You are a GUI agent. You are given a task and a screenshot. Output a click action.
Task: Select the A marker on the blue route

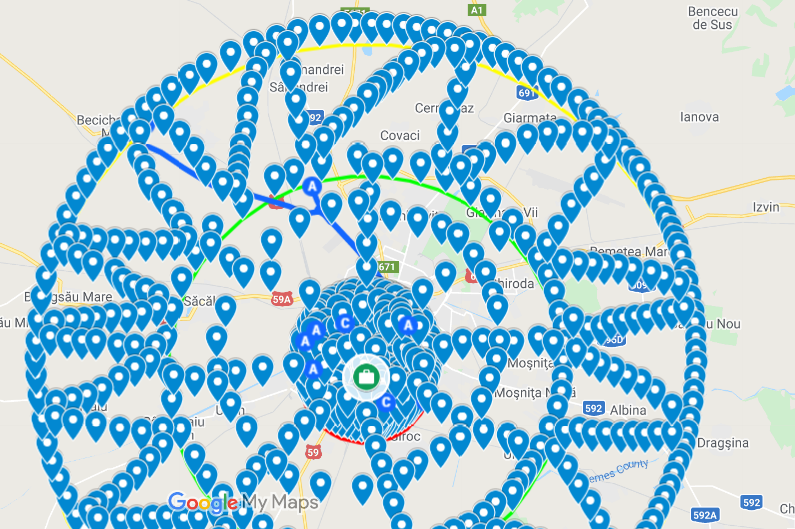[313, 187]
